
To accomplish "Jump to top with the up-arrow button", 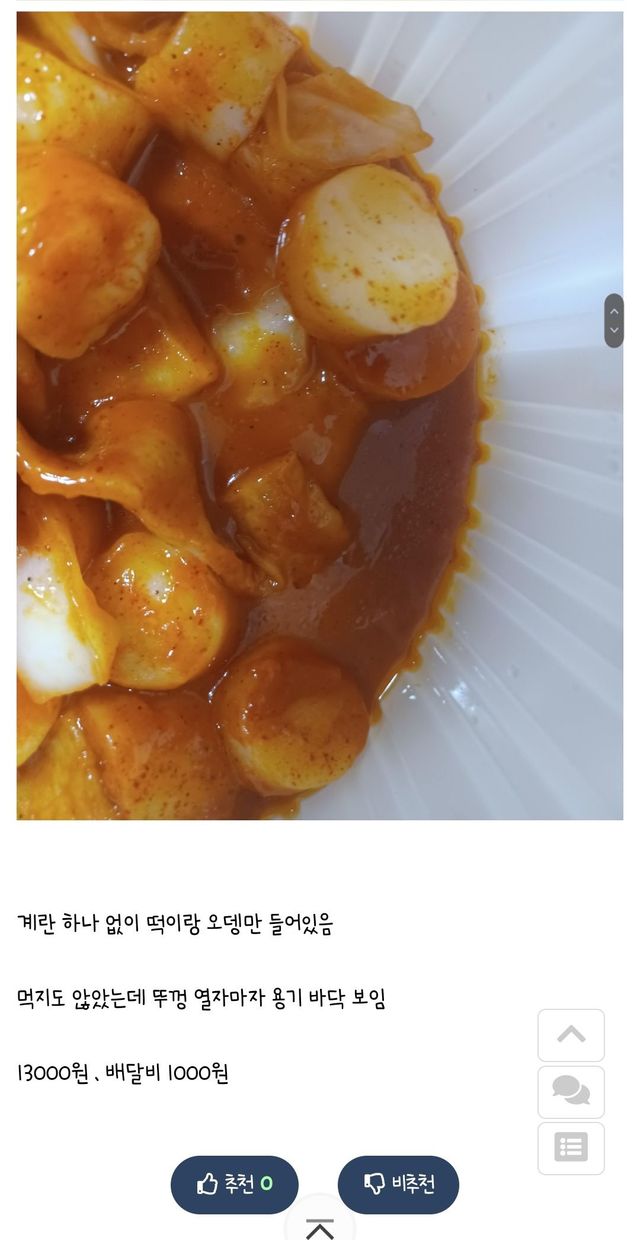I will tap(571, 1035).
